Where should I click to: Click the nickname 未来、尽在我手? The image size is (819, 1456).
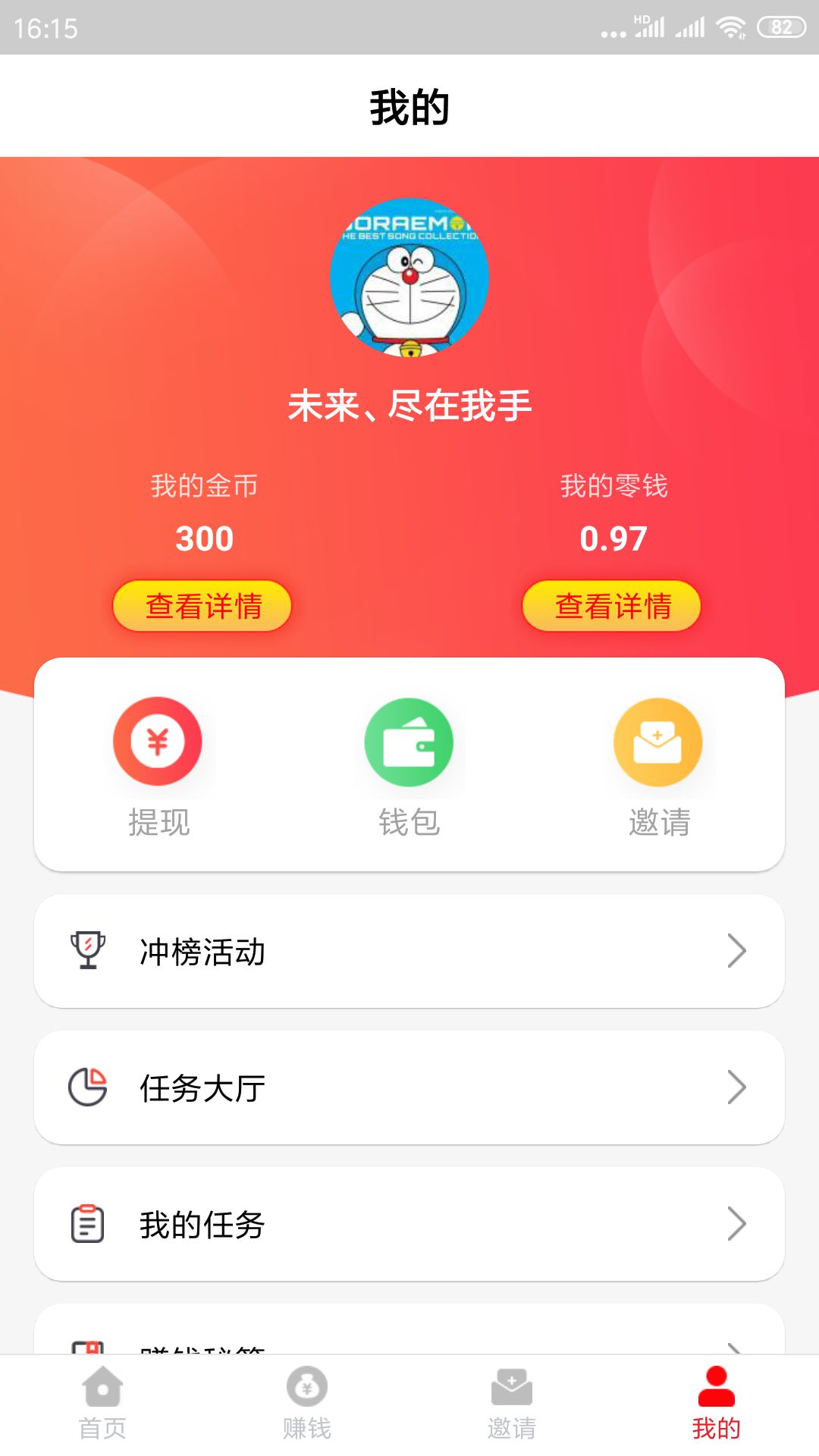pos(409,404)
